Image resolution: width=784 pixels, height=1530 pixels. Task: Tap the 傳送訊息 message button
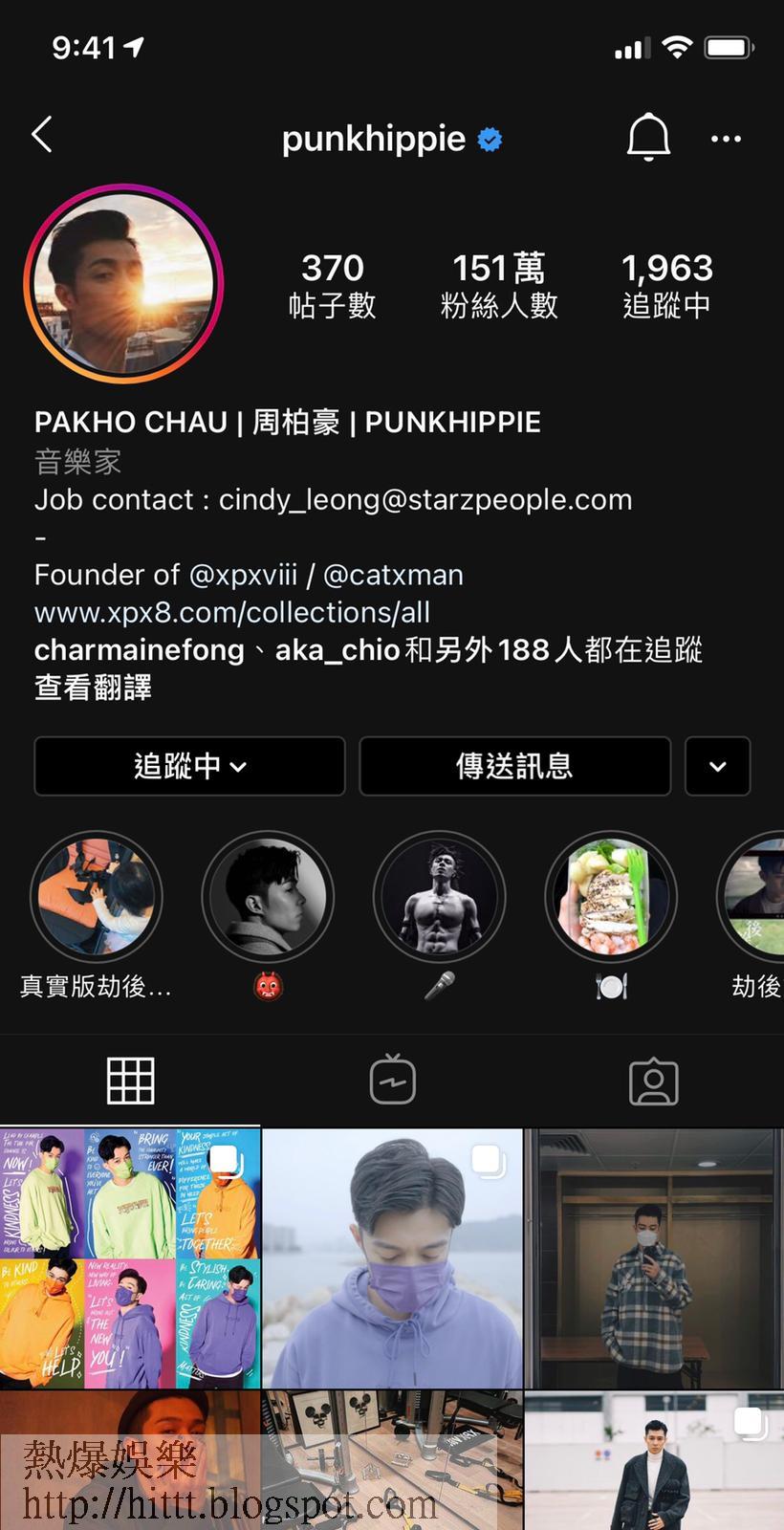(514, 766)
